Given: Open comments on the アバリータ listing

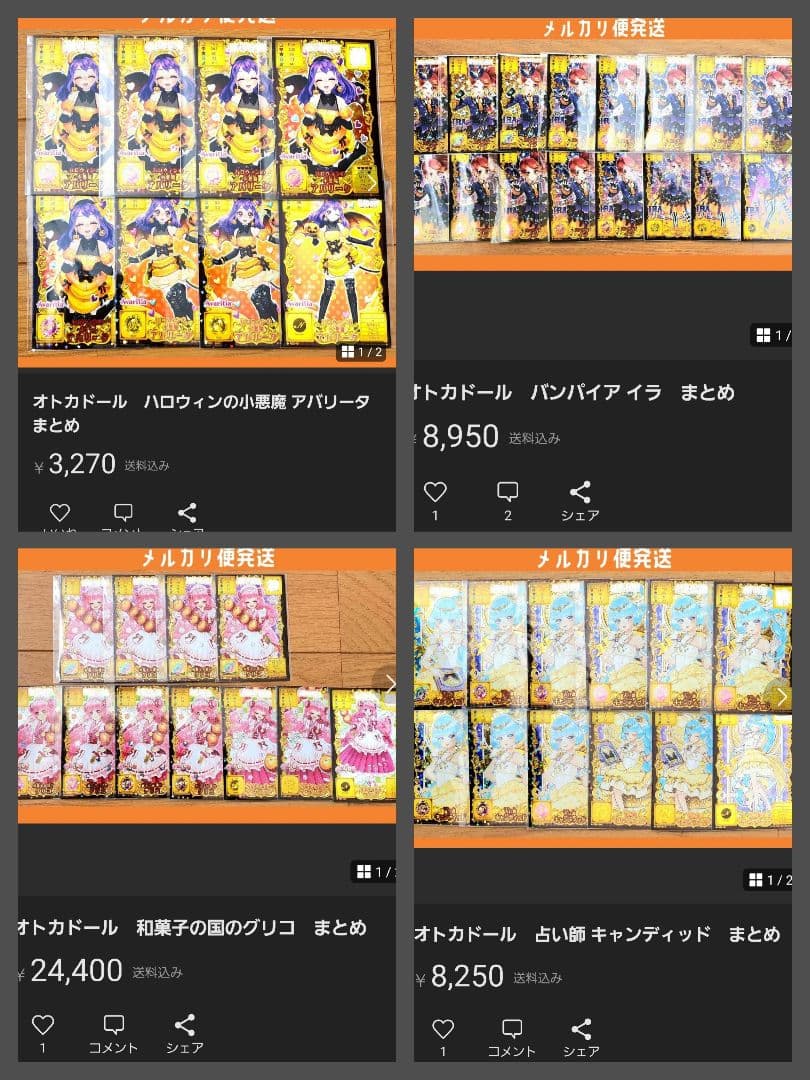Looking at the screenshot, I should click(x=123, y=511).
